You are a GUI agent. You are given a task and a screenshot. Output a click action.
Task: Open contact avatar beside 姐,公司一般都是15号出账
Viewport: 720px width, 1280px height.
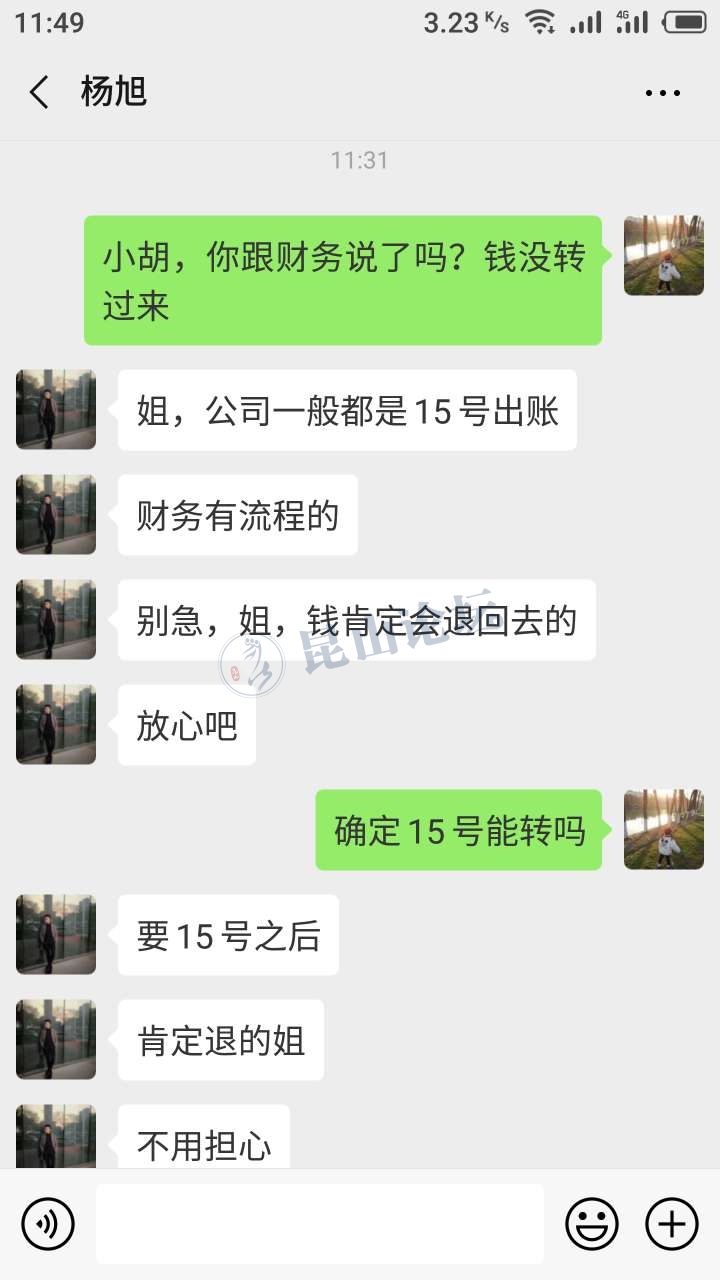56,409
